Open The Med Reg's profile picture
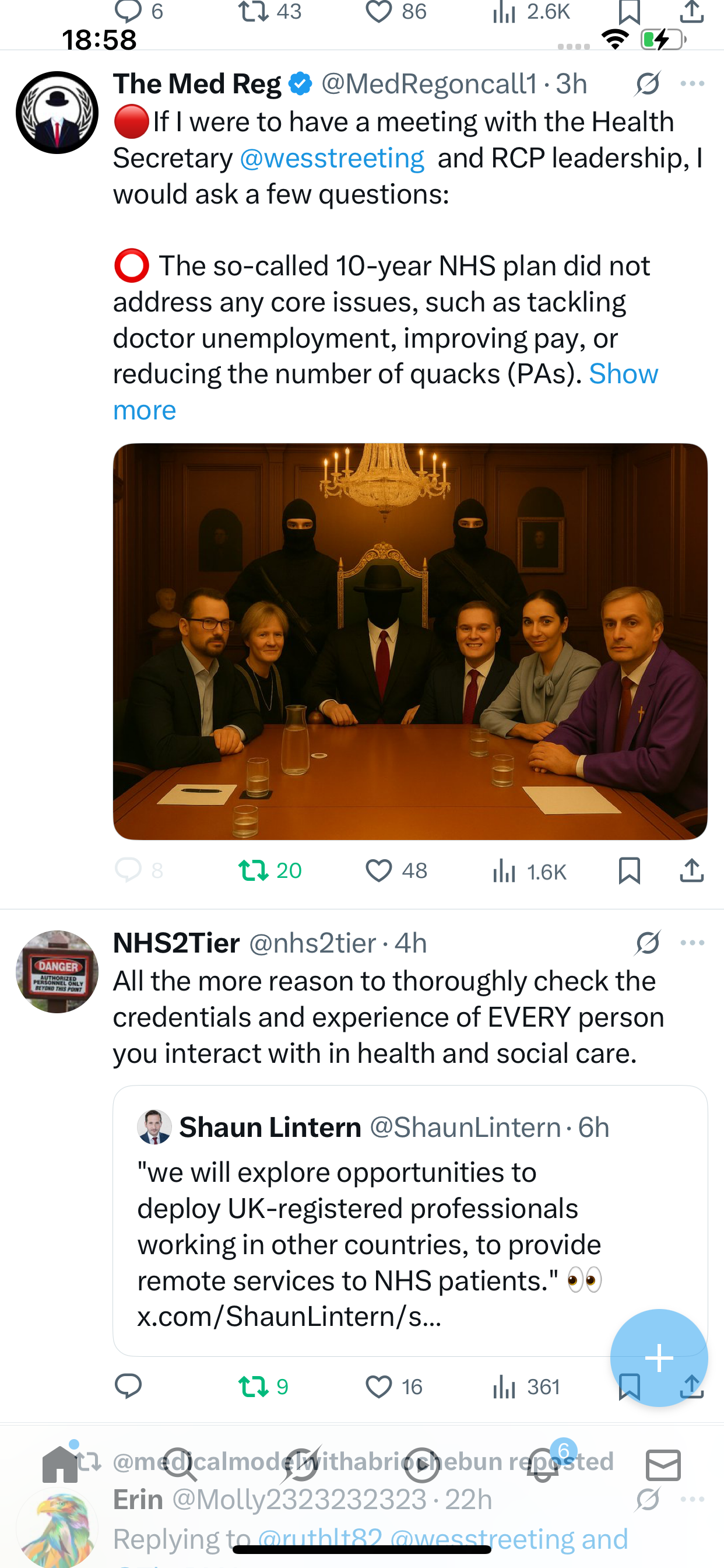The height and width of the screenshot is (1568, 724). tap(57, 113)
